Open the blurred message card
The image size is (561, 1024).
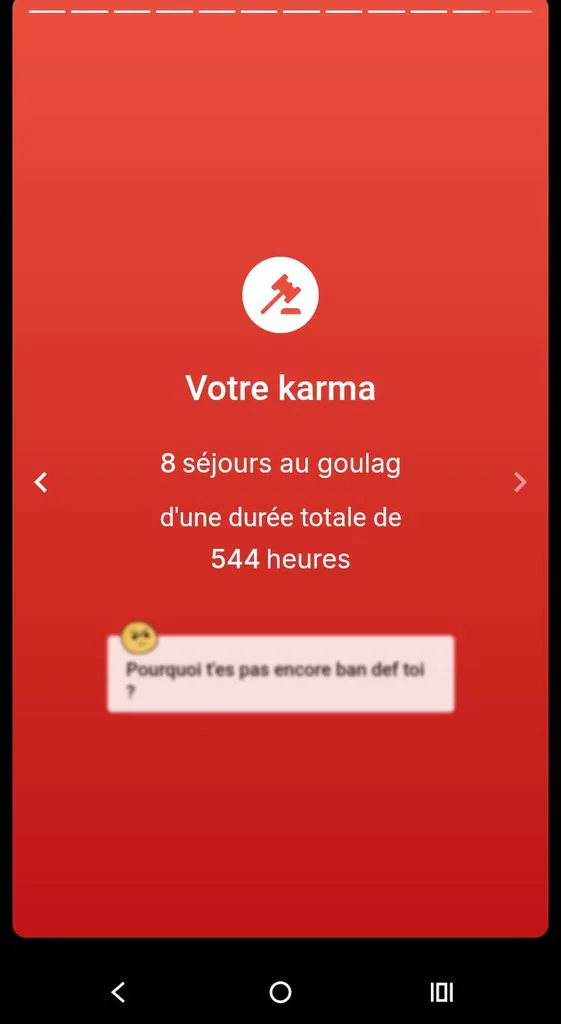281,673
